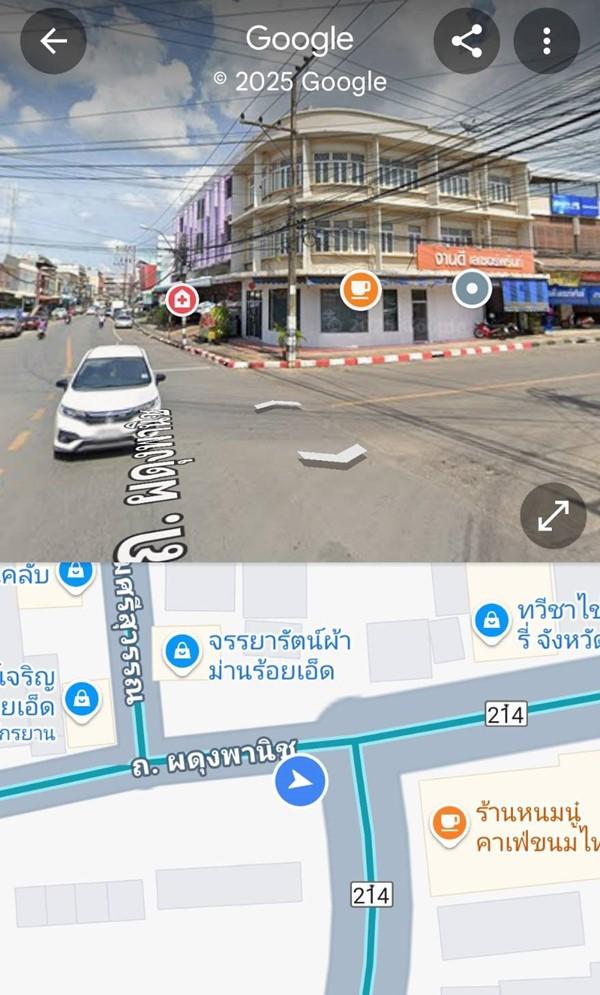Screen dimensions: 600x995
Task: Tap the grey place marker in Street View
Action: click(x=471, y=289)
